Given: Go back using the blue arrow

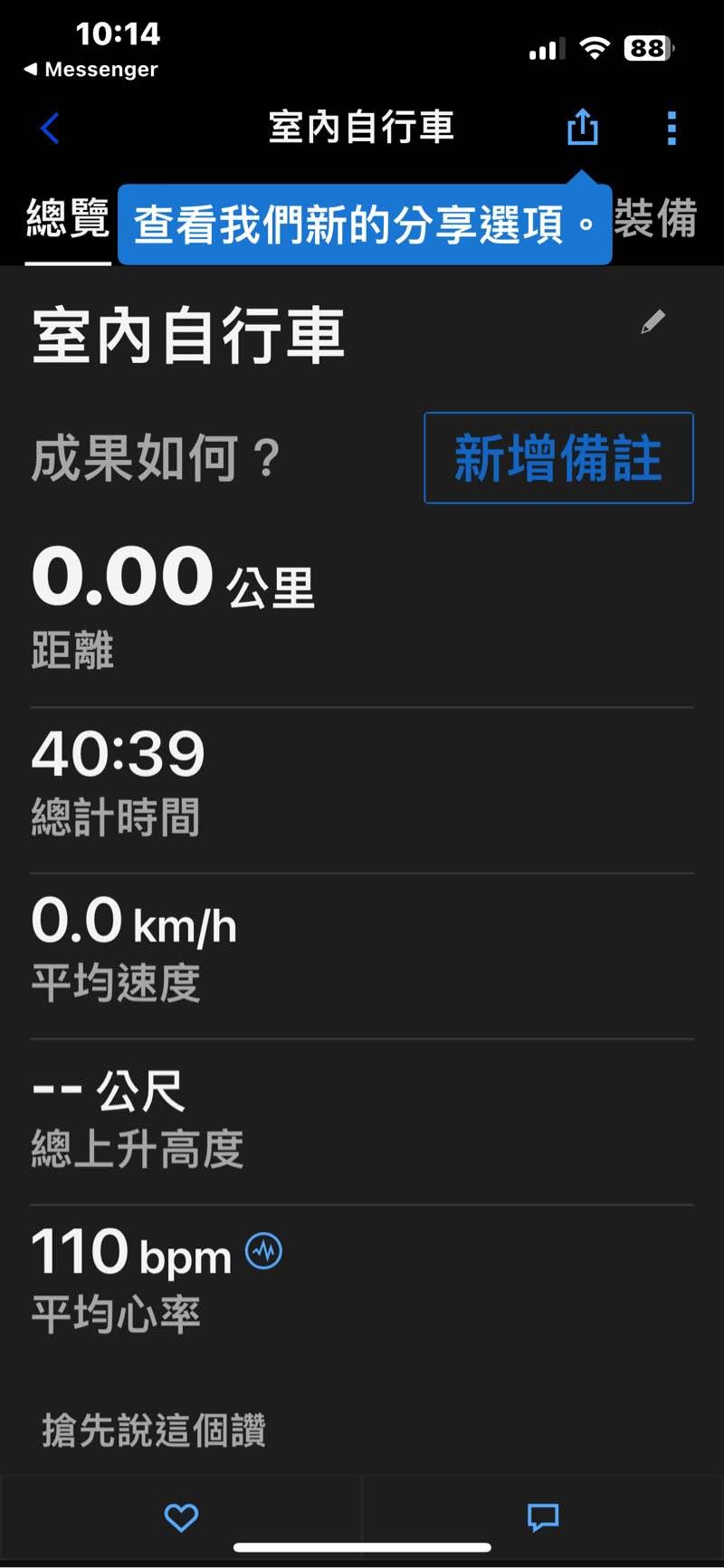Looking at the screenshot, I should (x=51, y=129).
